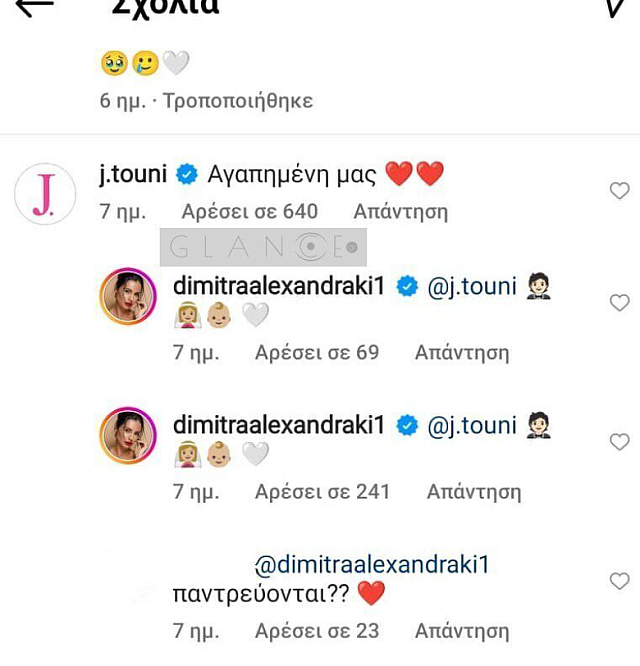Show who liked the reply with 241 likes
The width and height of the screenshot is (640, 666).
(322, 492)
